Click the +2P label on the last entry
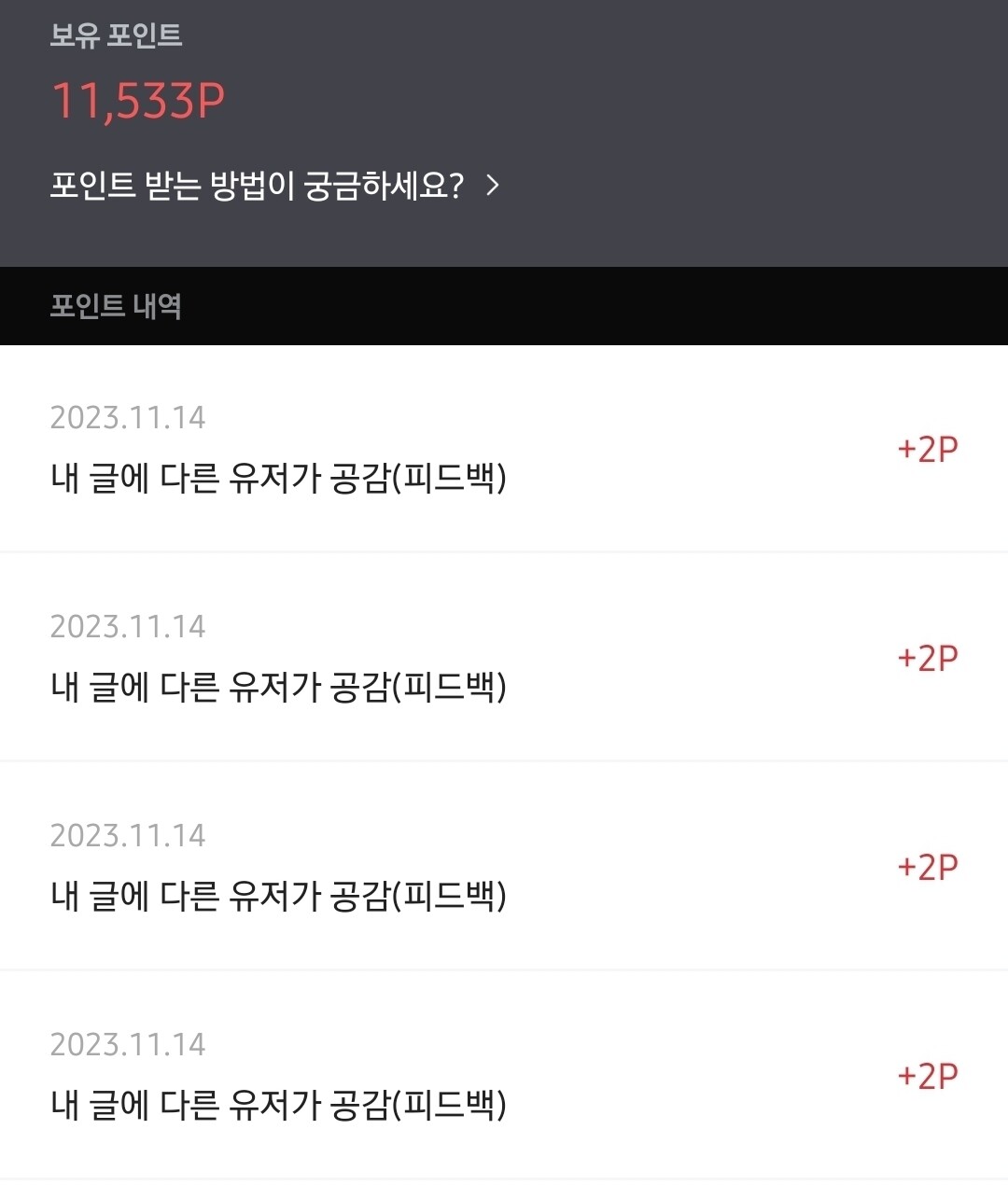 click(928, 1075)
